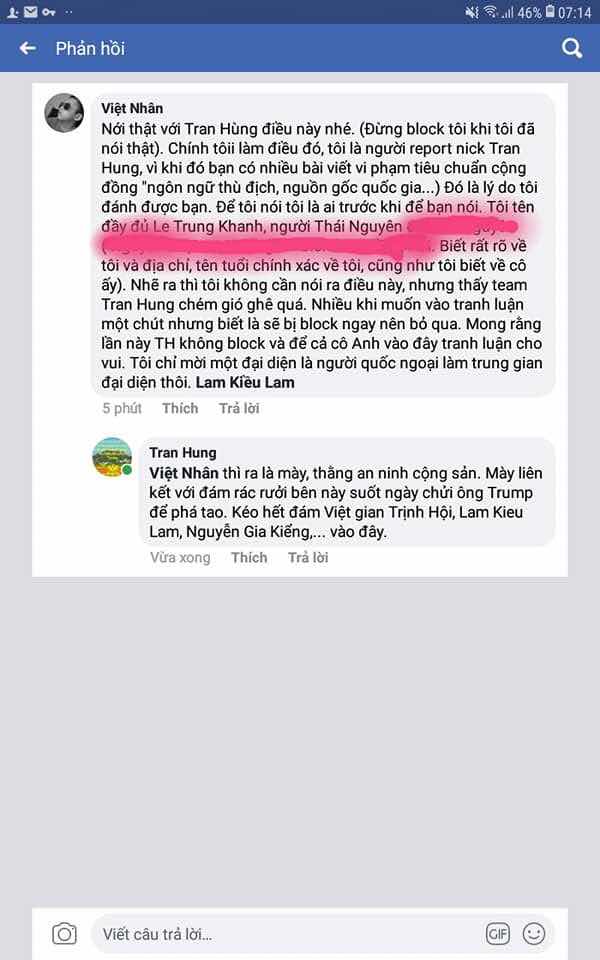This screenshot has height=960, width=600.
Task: Open Tran Hung's profile picture
Action: point(112,457)
